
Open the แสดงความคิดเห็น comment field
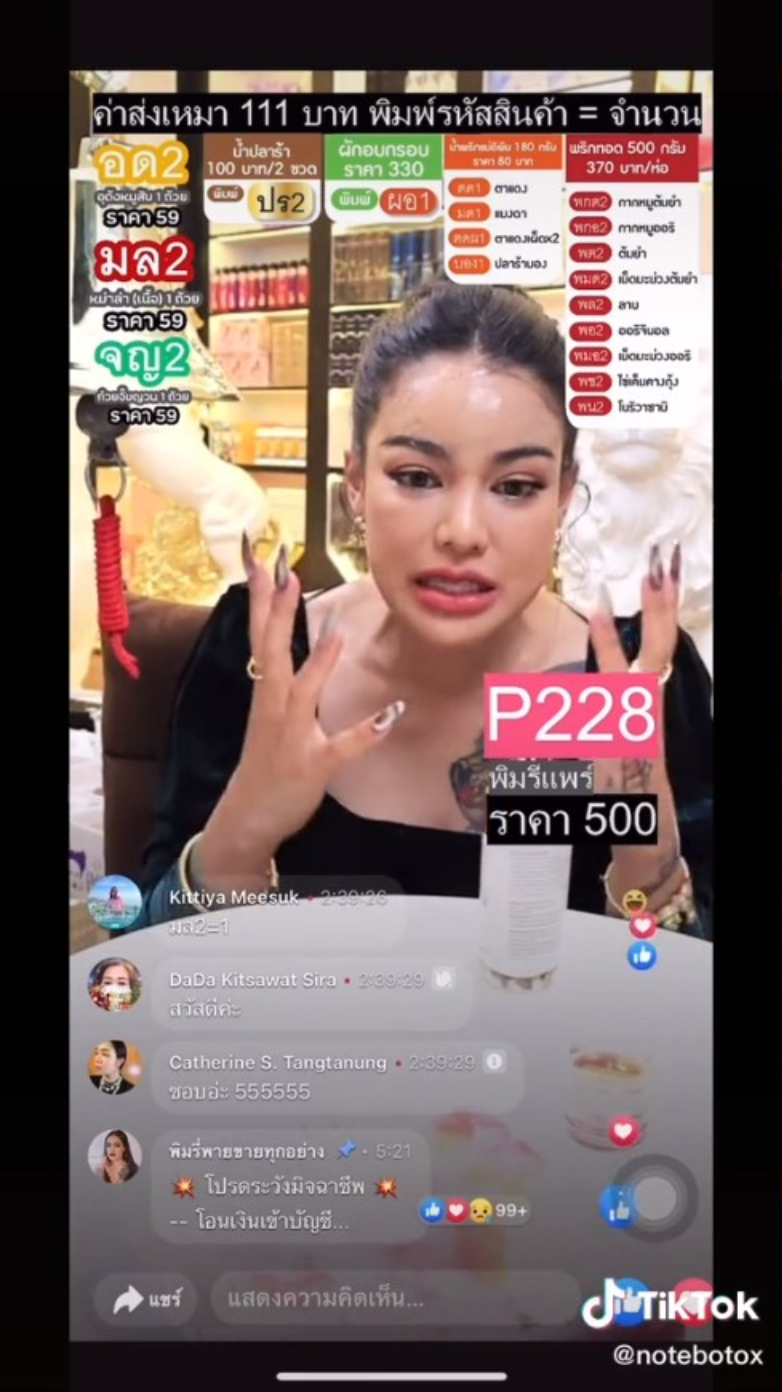click(x=390, y=1299)
